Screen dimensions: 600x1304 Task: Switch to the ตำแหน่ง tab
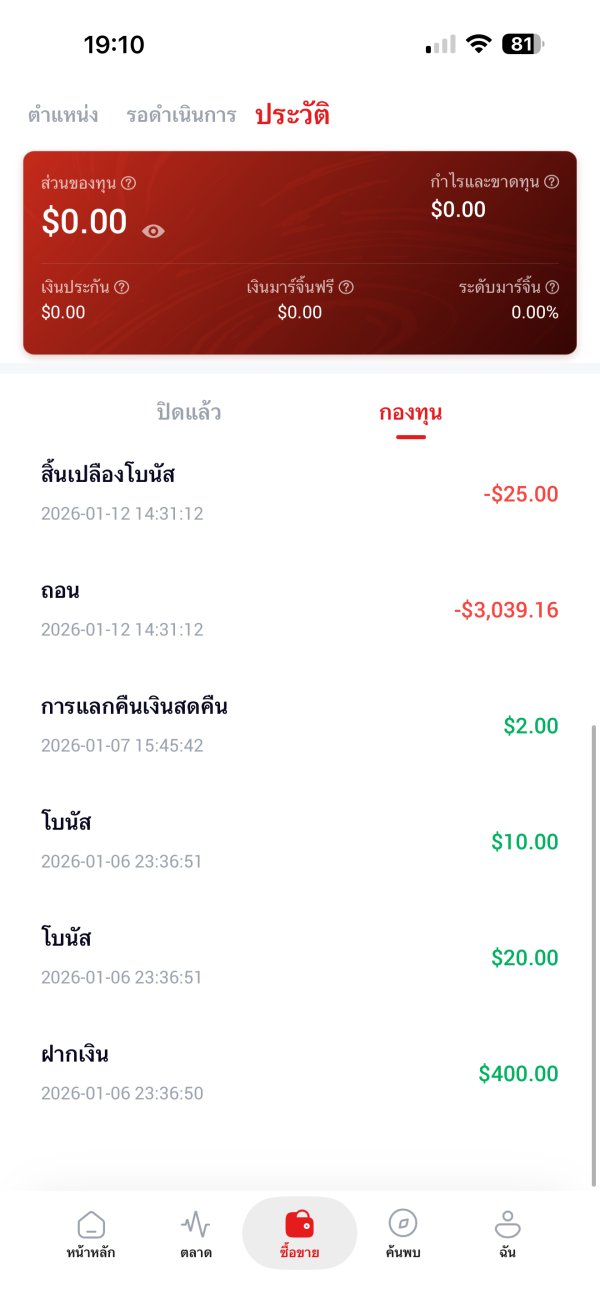pos(63,114)
